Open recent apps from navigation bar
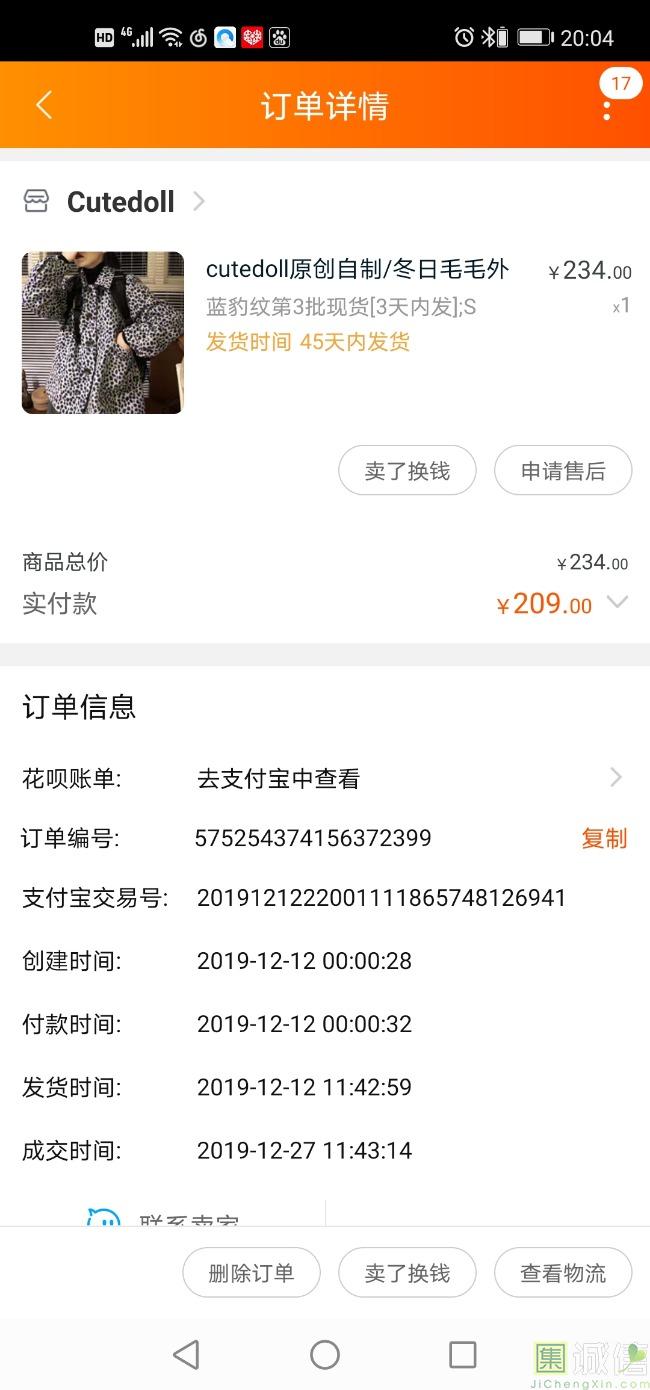This screenshot has width=650, height=1390. click(x=462, y=1354)
